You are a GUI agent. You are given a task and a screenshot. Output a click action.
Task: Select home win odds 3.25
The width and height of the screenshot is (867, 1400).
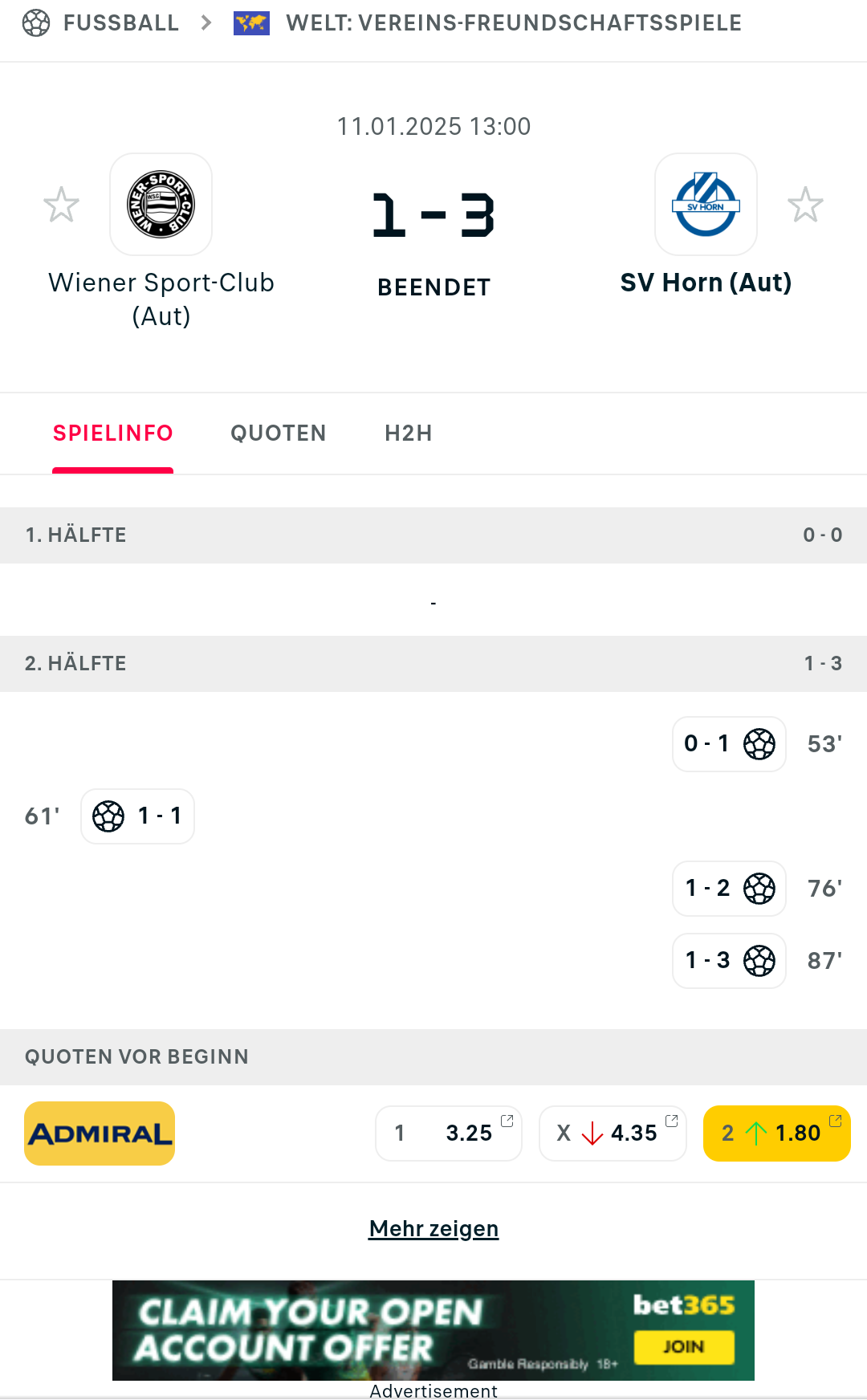coord(449,1133)
